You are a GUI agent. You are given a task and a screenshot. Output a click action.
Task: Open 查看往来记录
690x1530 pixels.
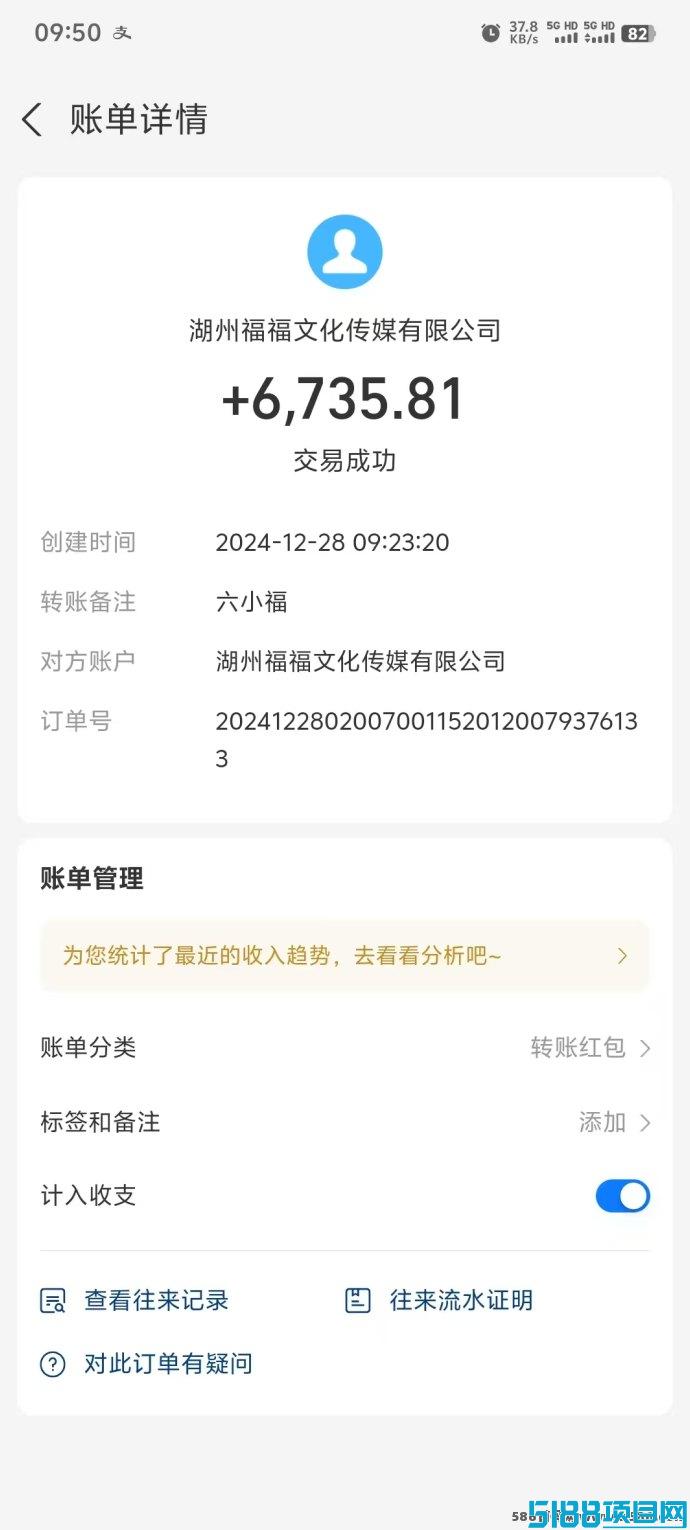coord(134,1301)
